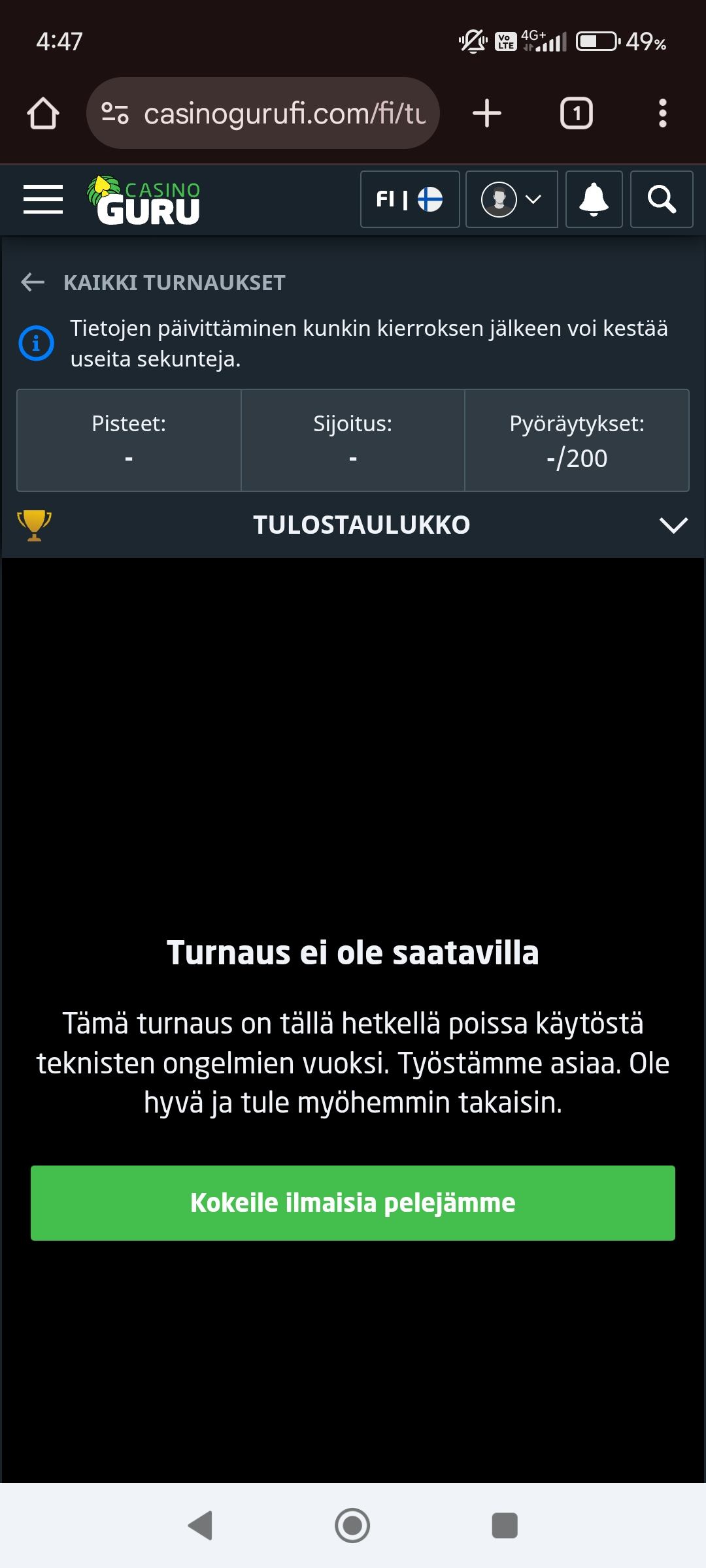Image resolution: width=706 pixels, height=1568 pixels.
Task: Open a new browser tab
Action: click(487, 114)
